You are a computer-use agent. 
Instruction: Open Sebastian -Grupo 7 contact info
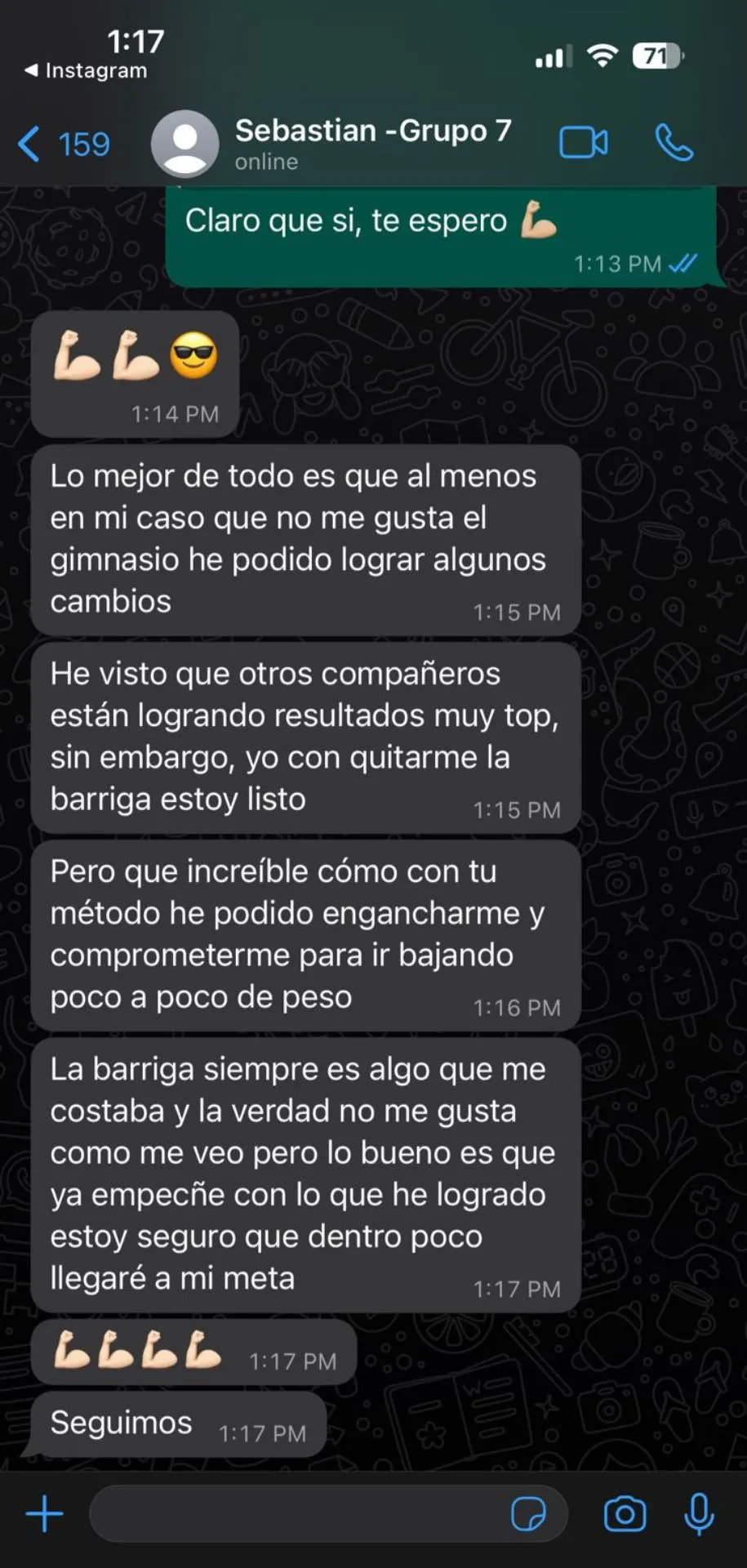[x=372, y=142]
